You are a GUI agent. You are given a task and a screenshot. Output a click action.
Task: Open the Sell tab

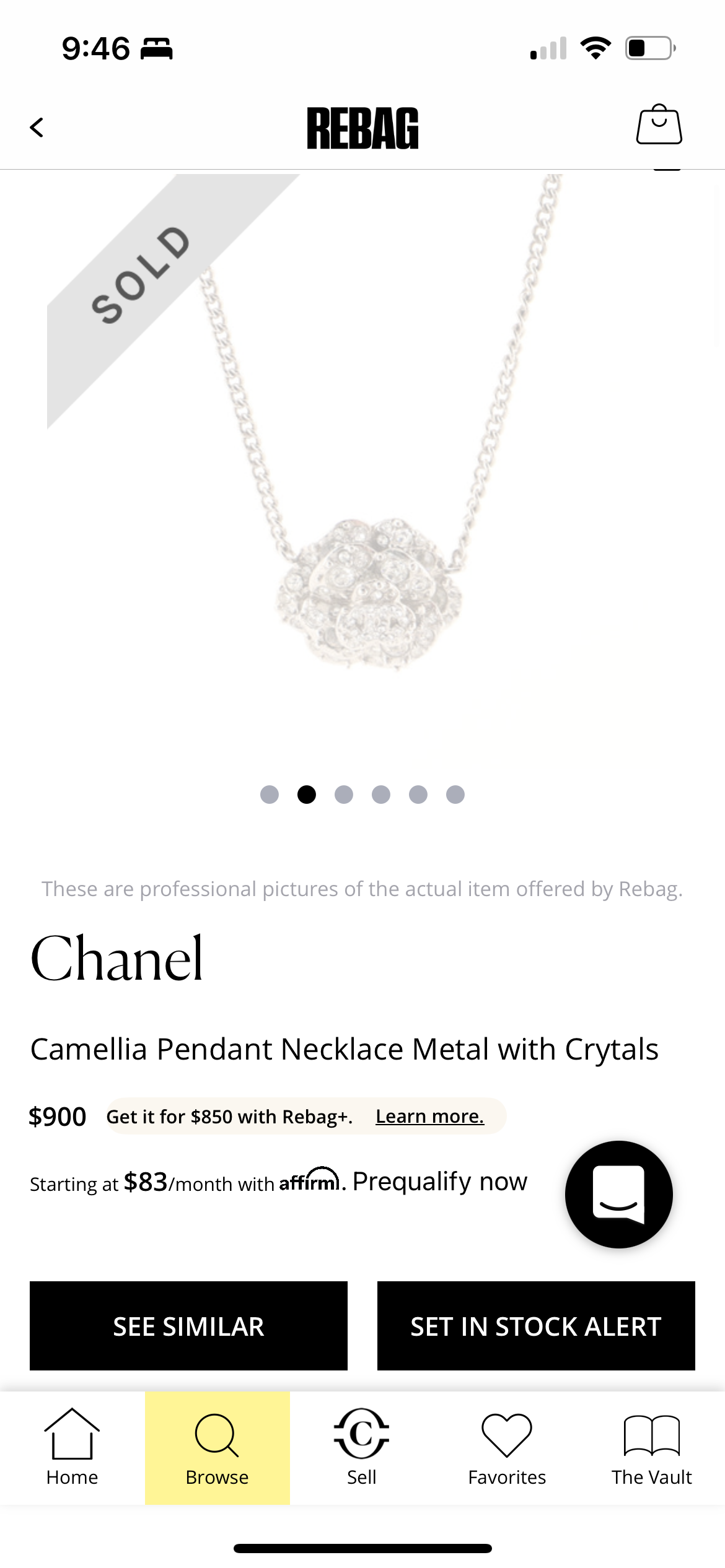[x=362, y=1447]
